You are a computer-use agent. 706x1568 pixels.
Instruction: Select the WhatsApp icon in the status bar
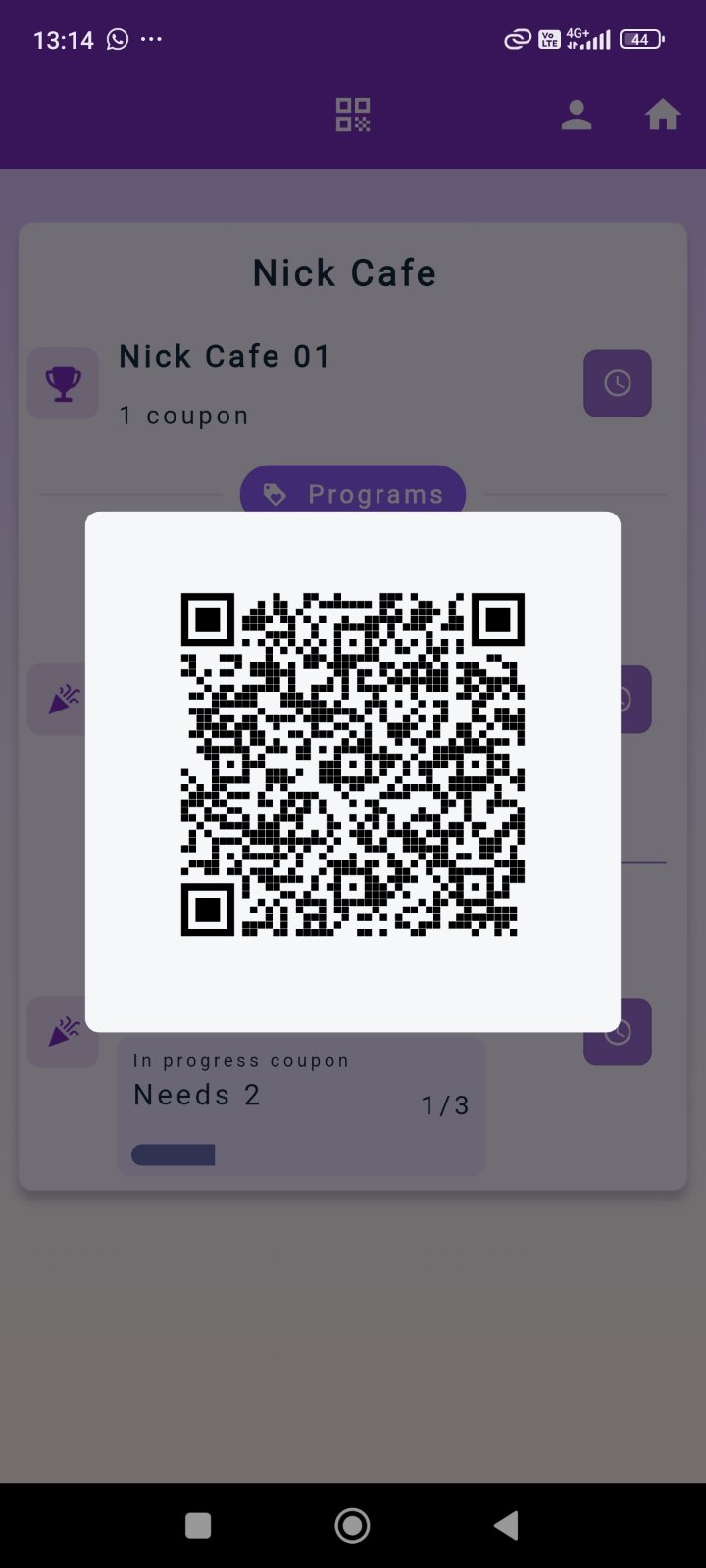(x=118, y=39)
